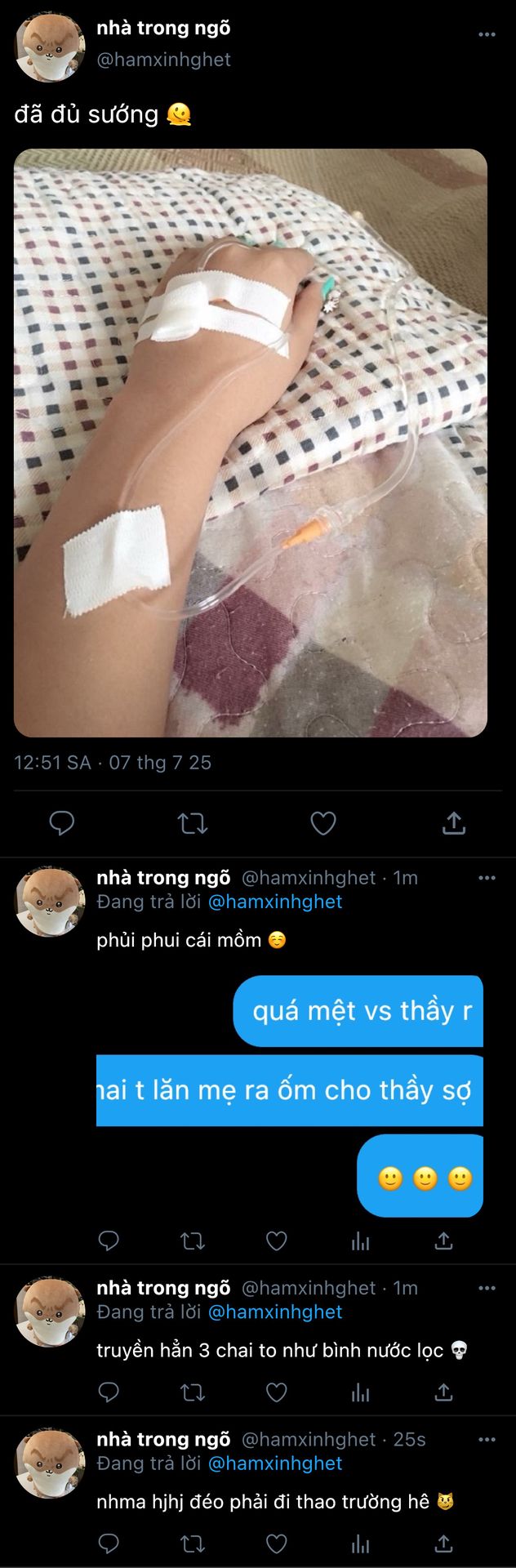Repost the "truyền hẳn 3 chai" reply
Viewport: 516px width, 1568px height.
pos(193,1392)
